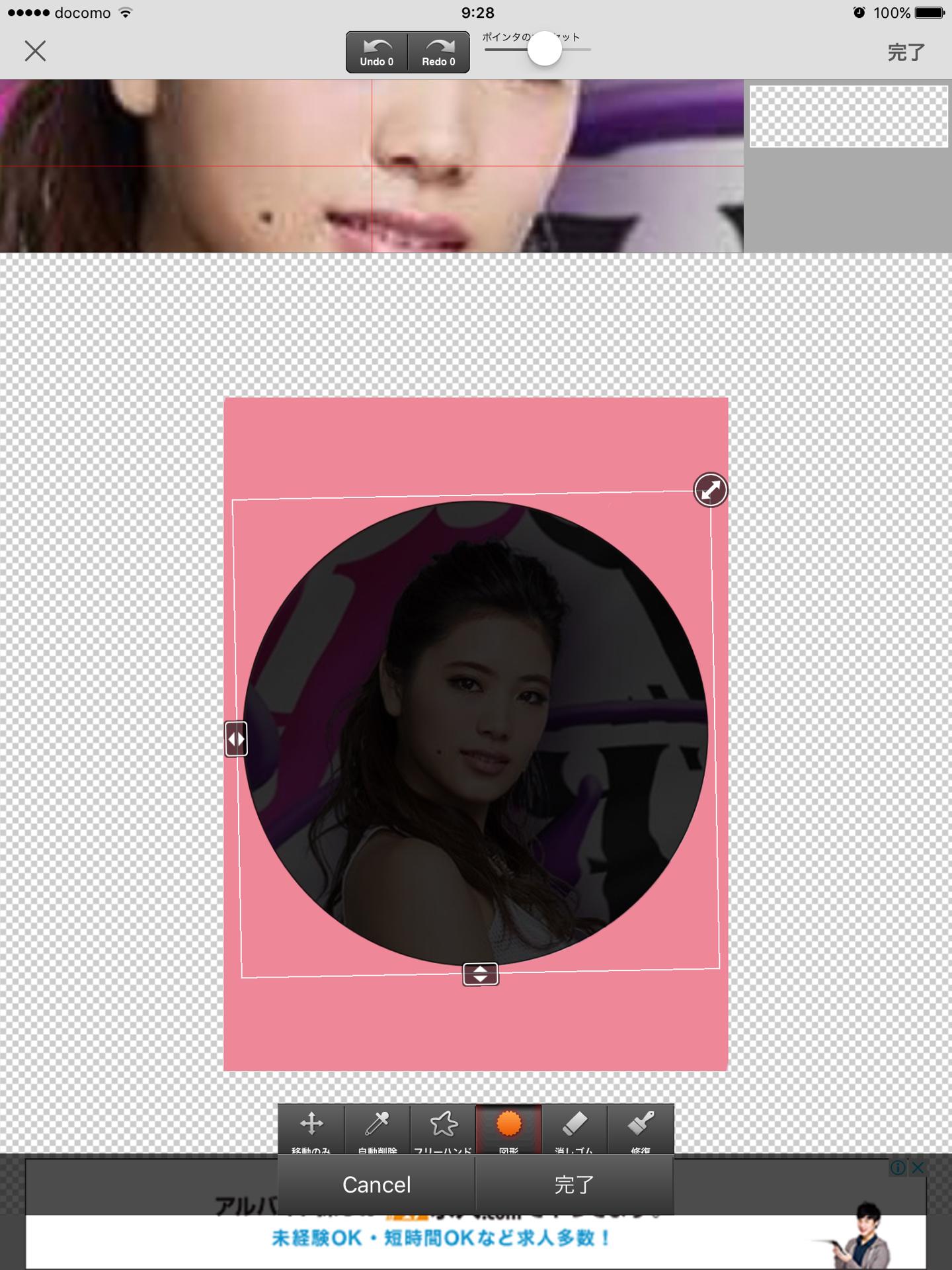The width and height of the screenshot is (952, 1270).
Task: Select the 修復 restore brush tool
Action: 640,1129
